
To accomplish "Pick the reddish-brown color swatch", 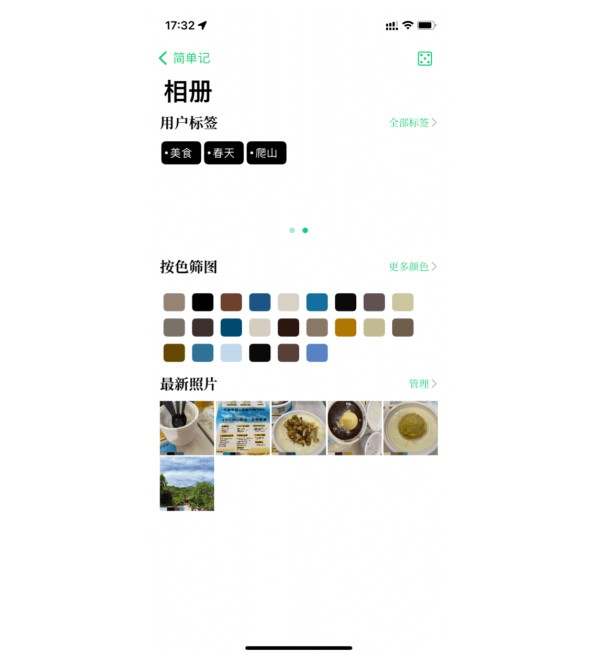I will tap(231, 302).
